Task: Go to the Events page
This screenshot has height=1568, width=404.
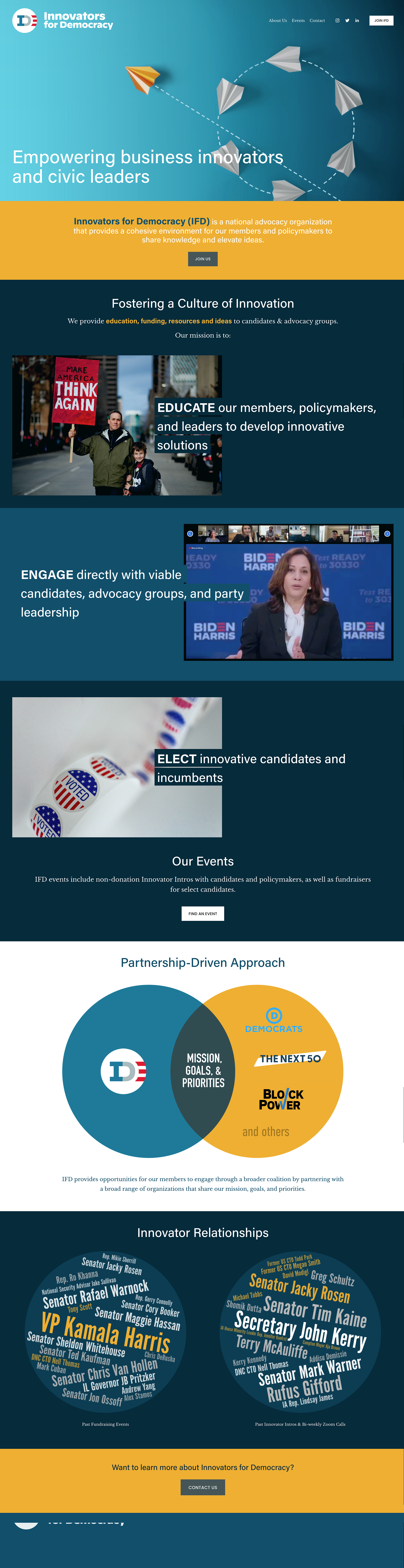Action: click(298, 21)
